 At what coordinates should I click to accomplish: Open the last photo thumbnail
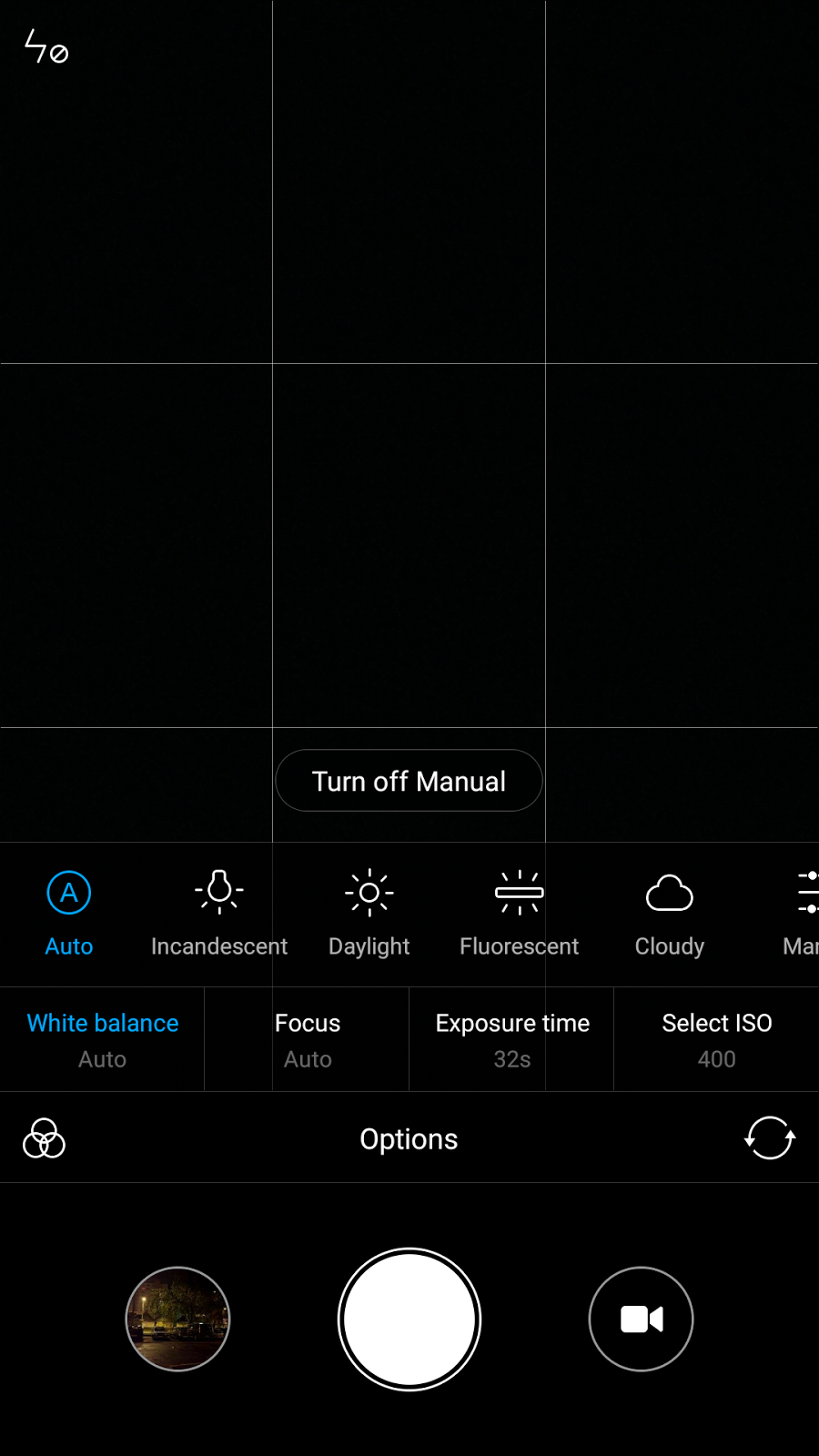click(177, 1319)
